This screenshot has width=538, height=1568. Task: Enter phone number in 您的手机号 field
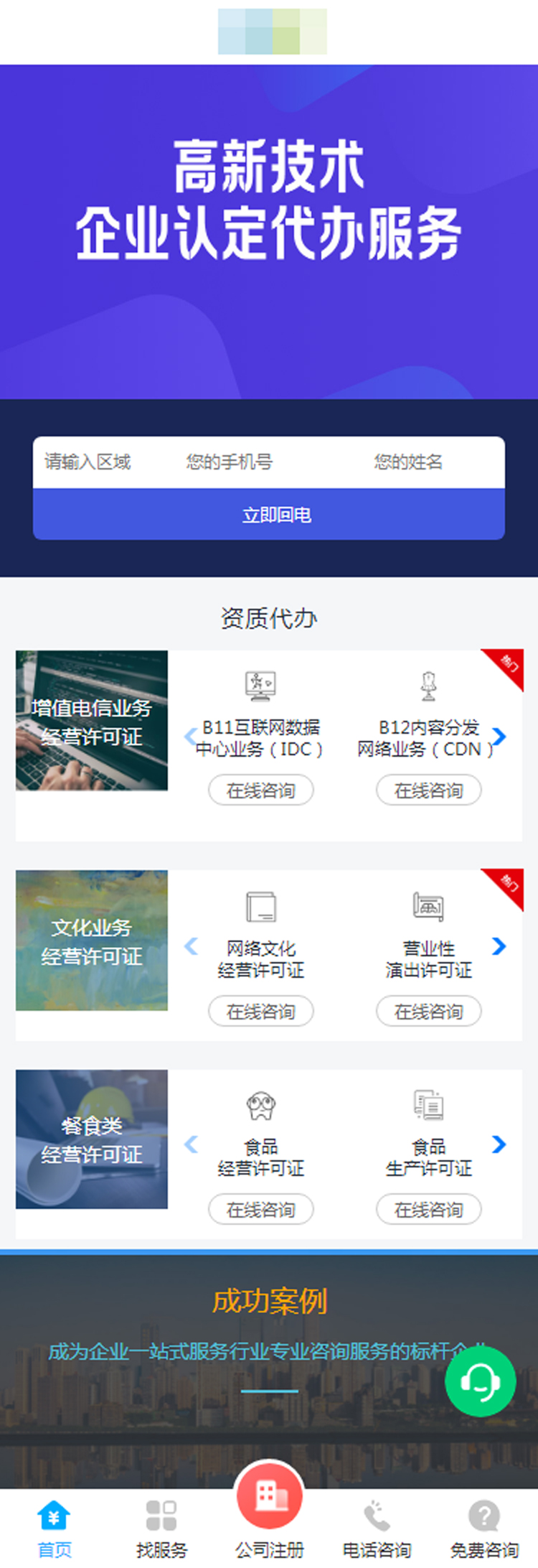click(230, 462)
